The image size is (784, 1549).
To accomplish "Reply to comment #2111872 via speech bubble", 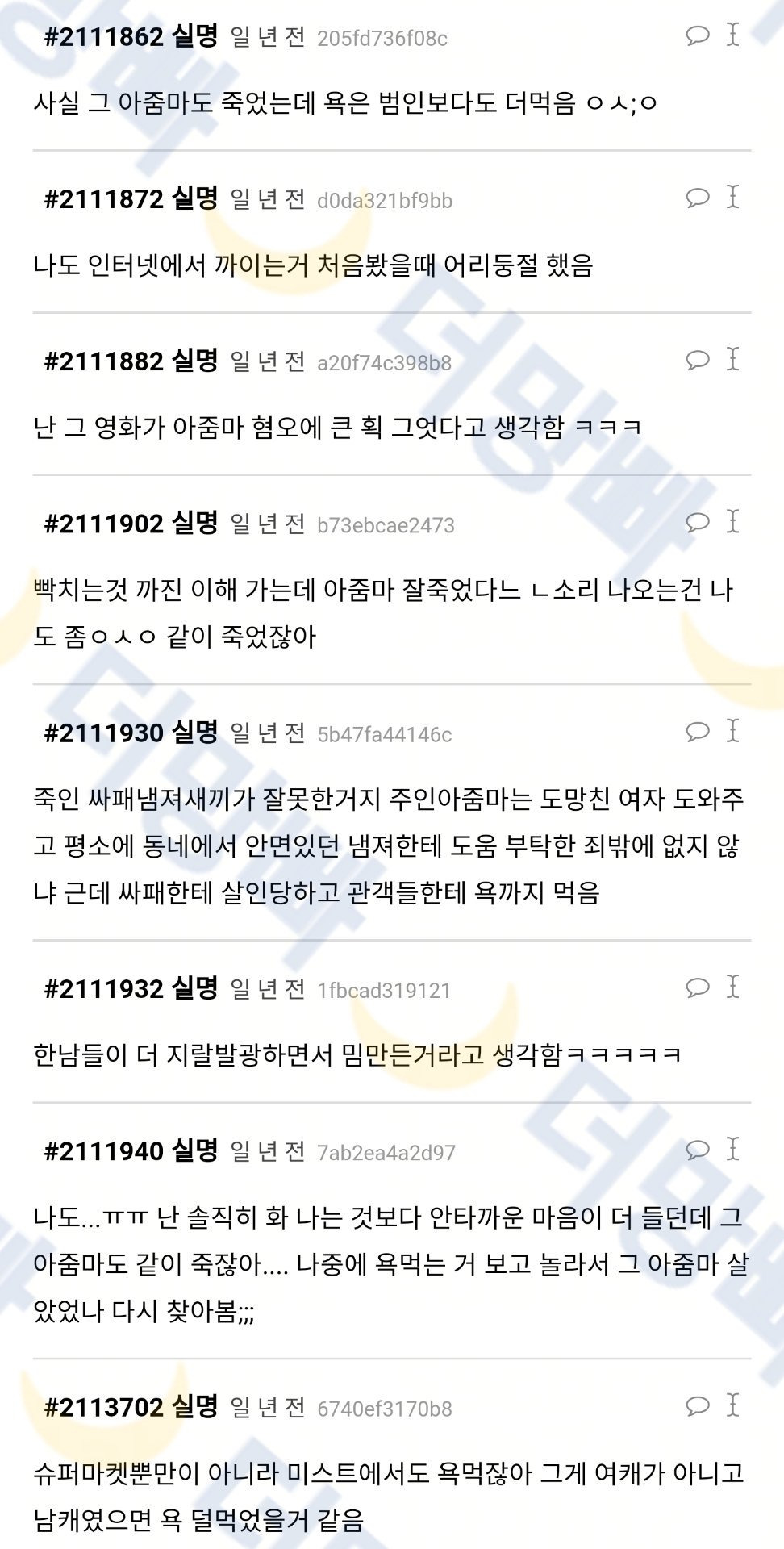I will pos(698,198).
